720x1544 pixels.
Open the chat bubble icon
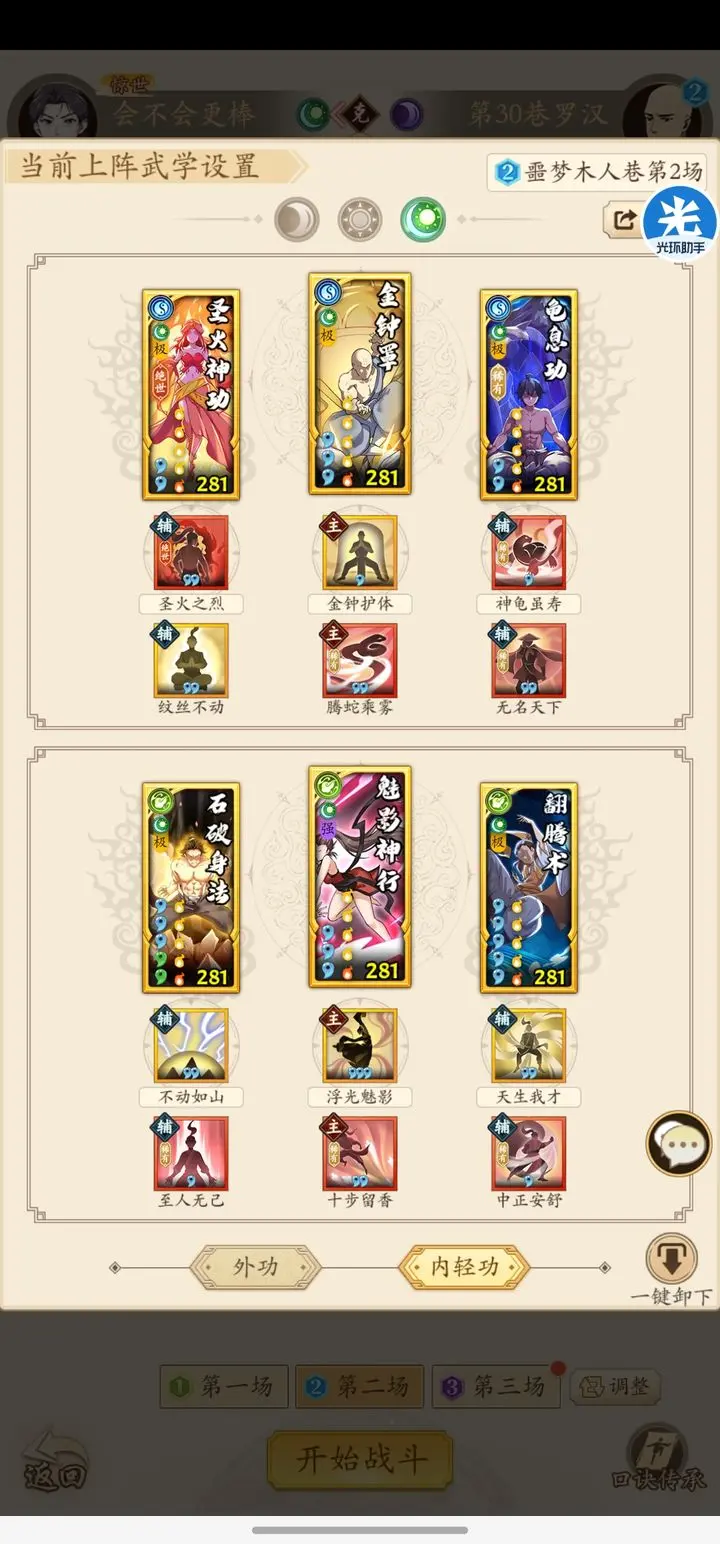679,1144
